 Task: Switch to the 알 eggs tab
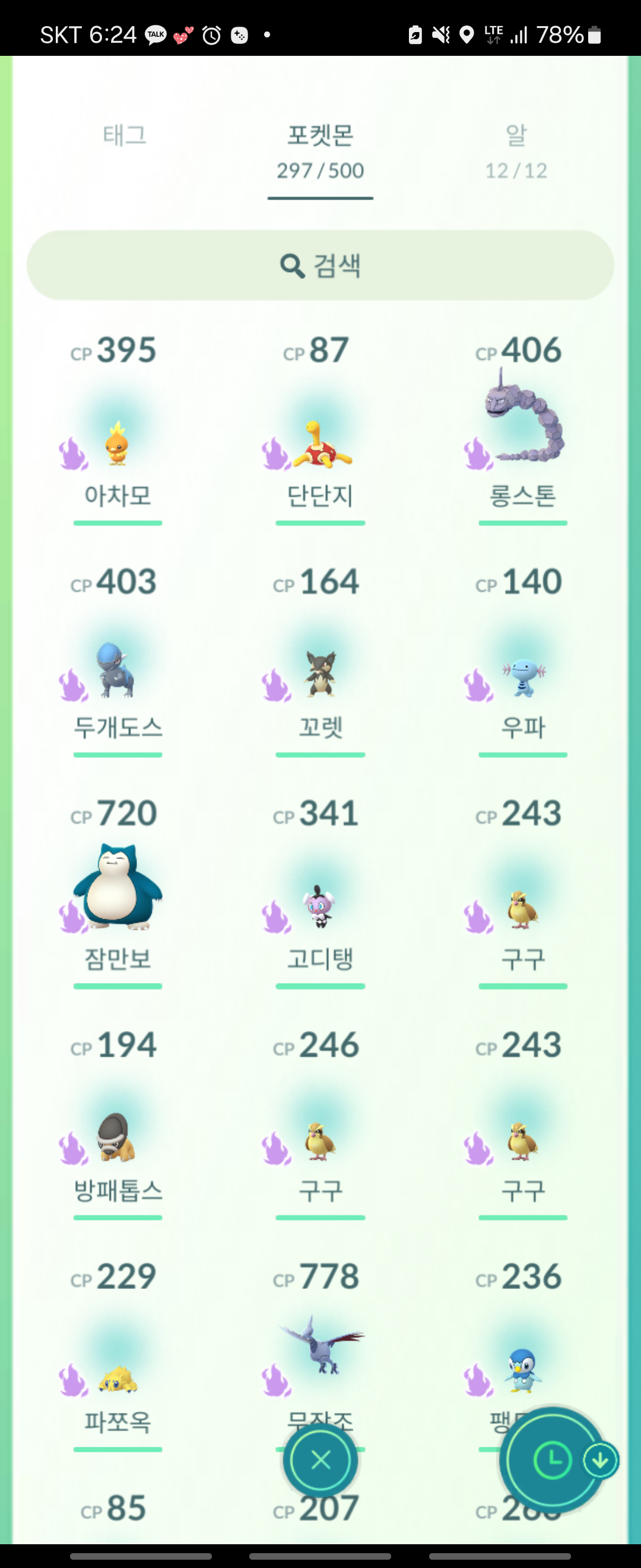pyautogui.click(x=516, y=149)
